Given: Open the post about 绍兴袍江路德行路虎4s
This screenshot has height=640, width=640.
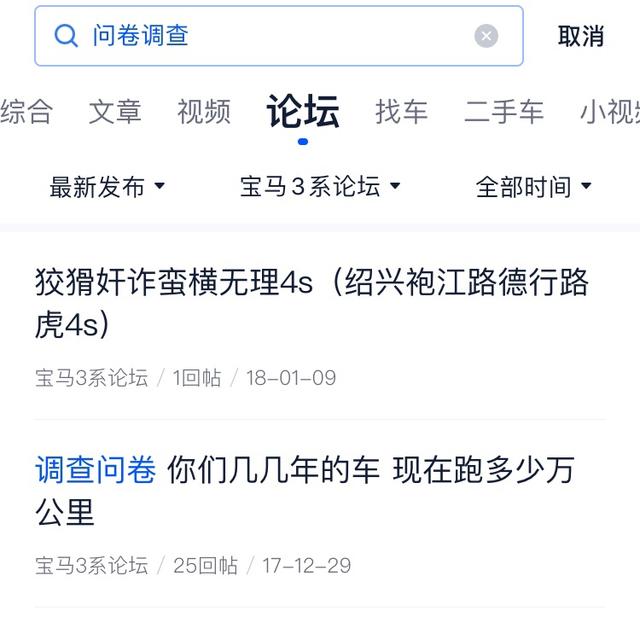Looking at the screenshot, I should point(312,304).
